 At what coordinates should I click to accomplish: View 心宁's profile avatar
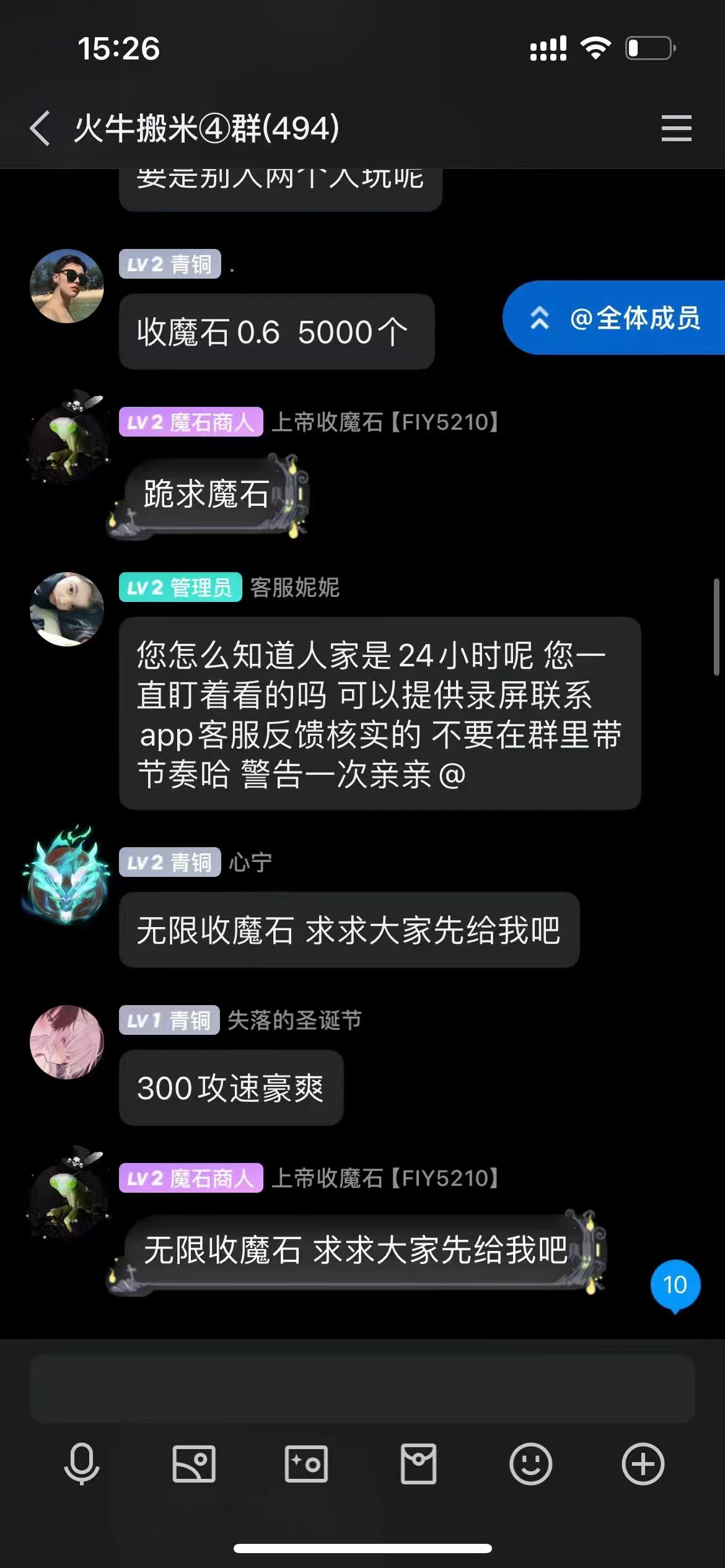67,876
